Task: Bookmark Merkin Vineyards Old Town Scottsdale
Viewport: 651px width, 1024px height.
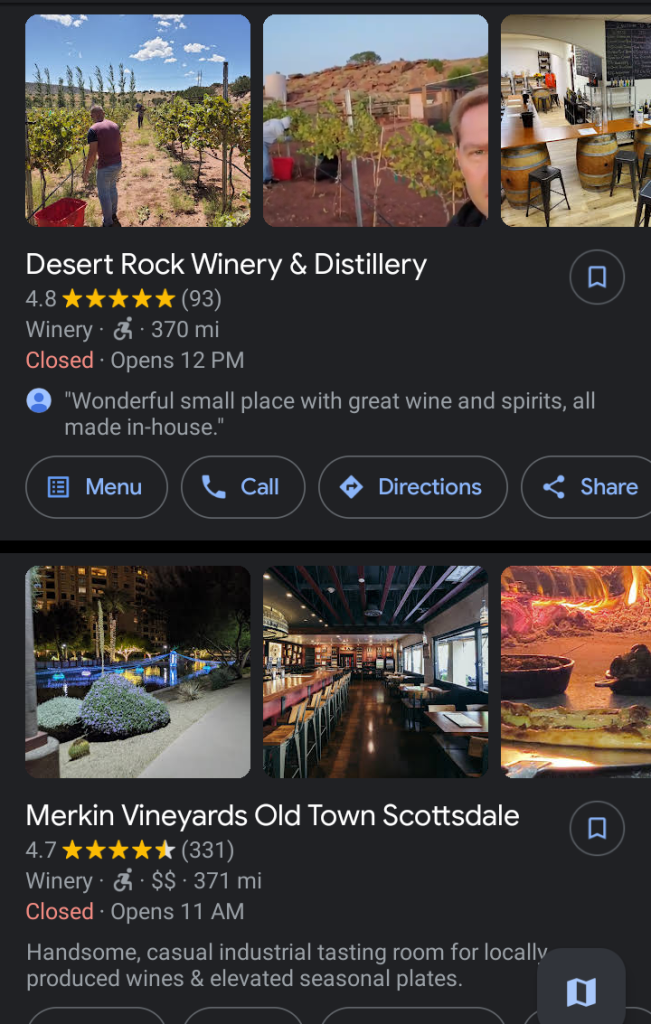Action: click(597, 828)
